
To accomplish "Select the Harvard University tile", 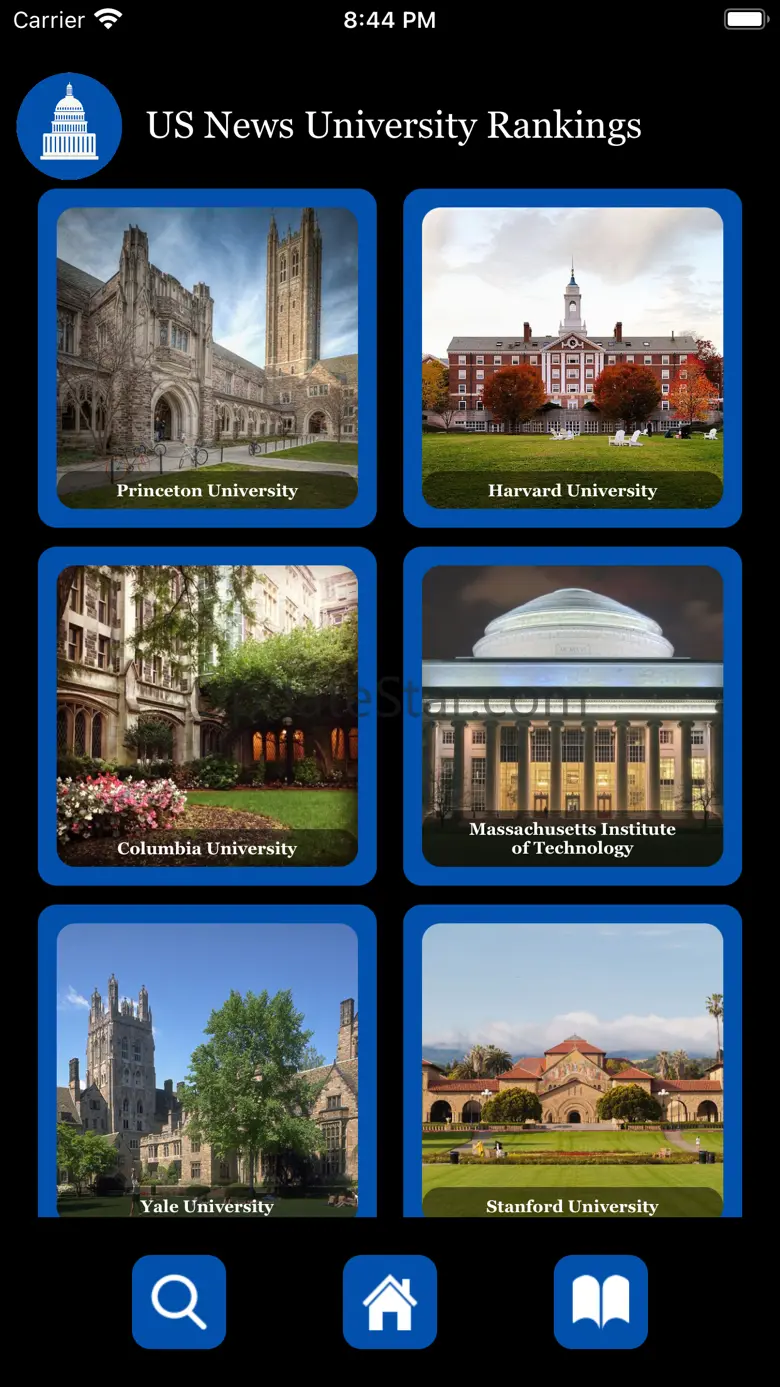I will click(572, 357).
